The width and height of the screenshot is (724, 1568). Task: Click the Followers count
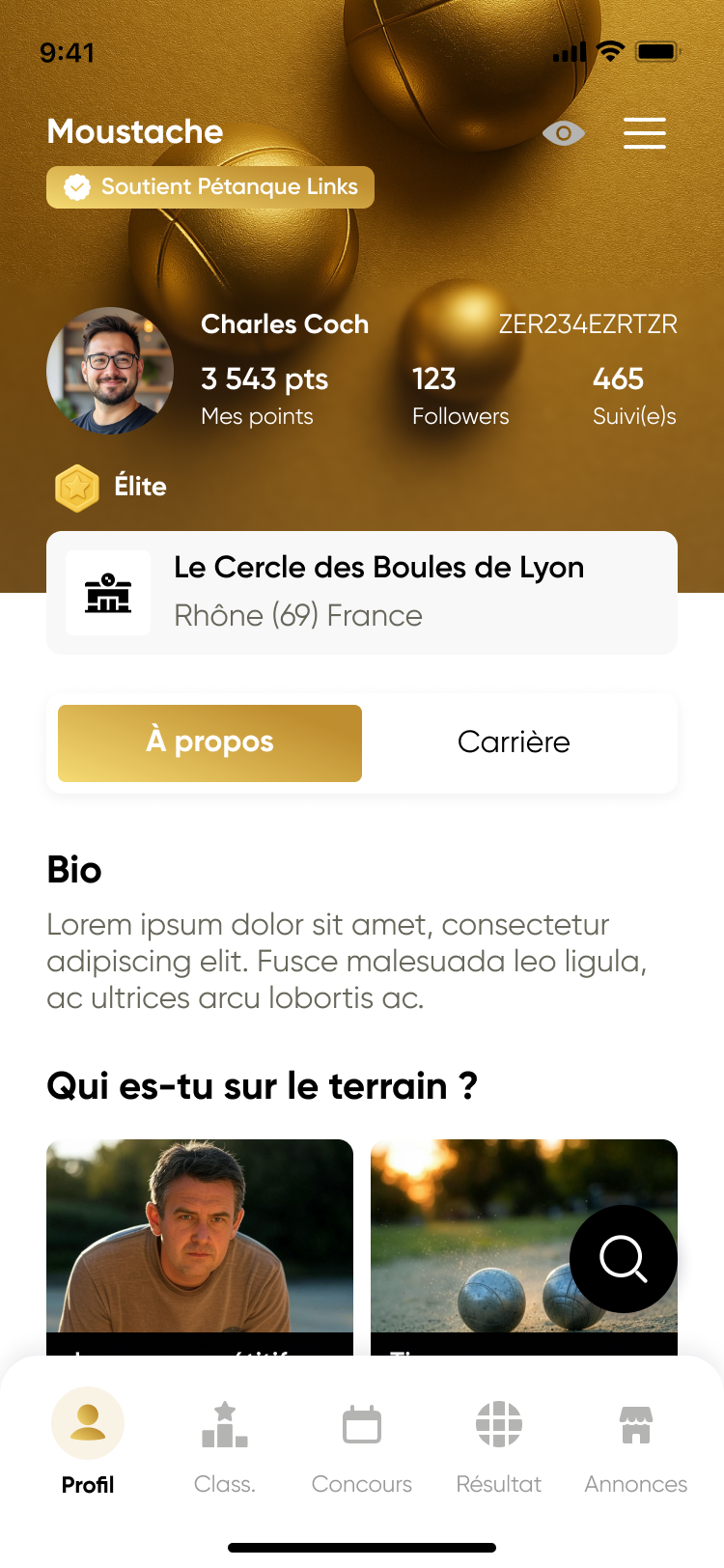(460, 394)
